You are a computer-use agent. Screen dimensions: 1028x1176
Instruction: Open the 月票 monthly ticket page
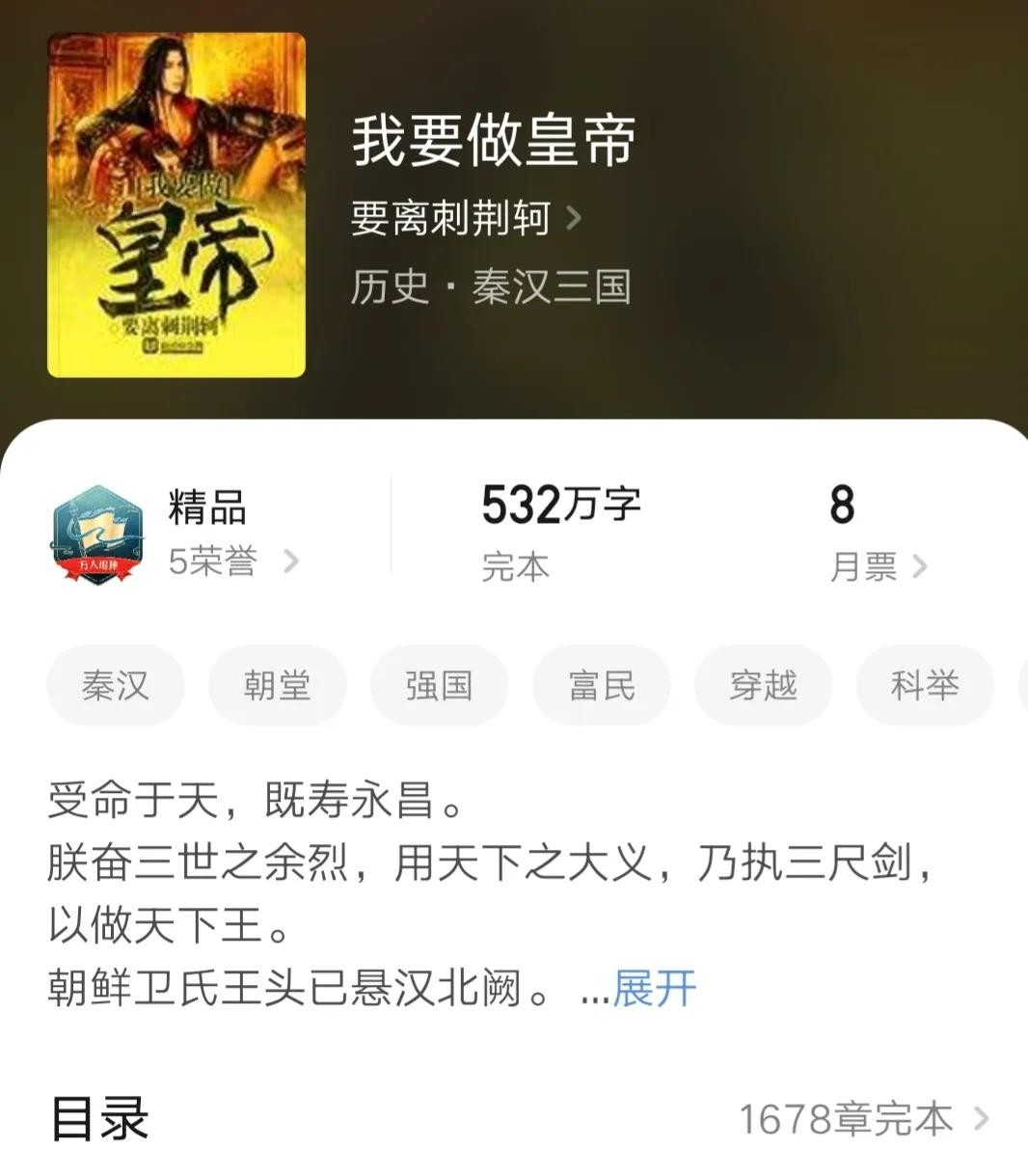click(876, 566)
